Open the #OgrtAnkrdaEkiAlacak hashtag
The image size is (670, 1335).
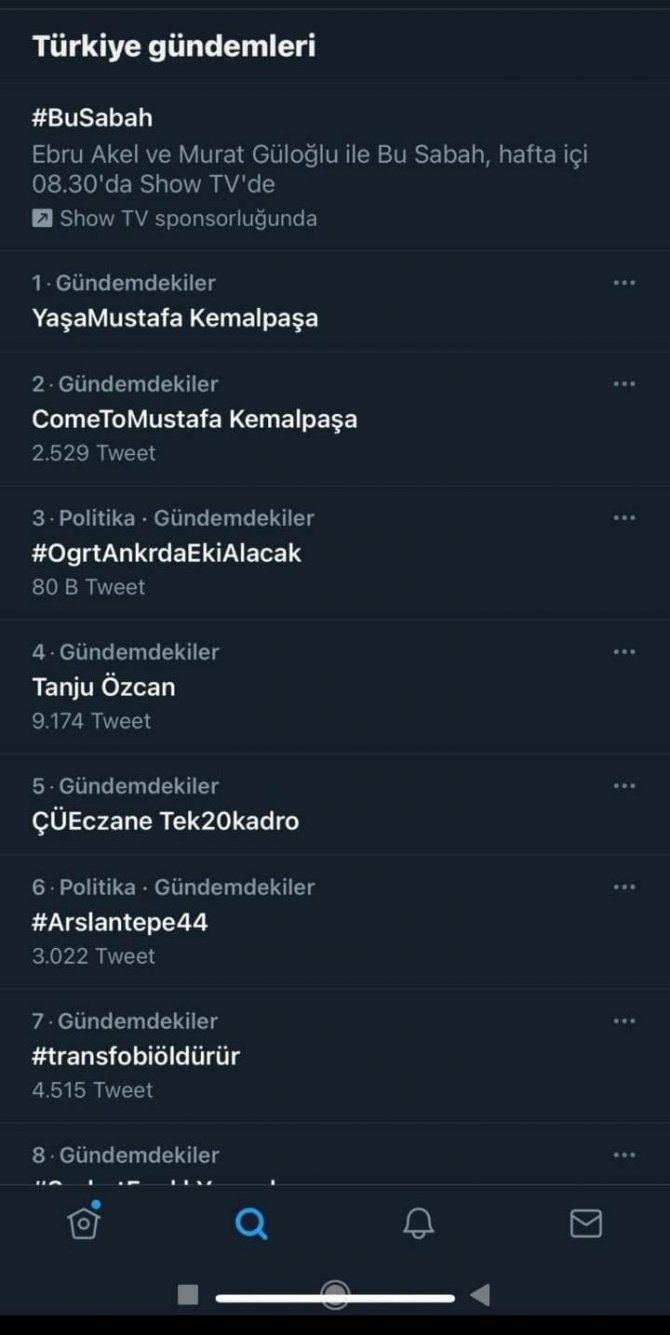pyautogui.click(x=166, y=553)
